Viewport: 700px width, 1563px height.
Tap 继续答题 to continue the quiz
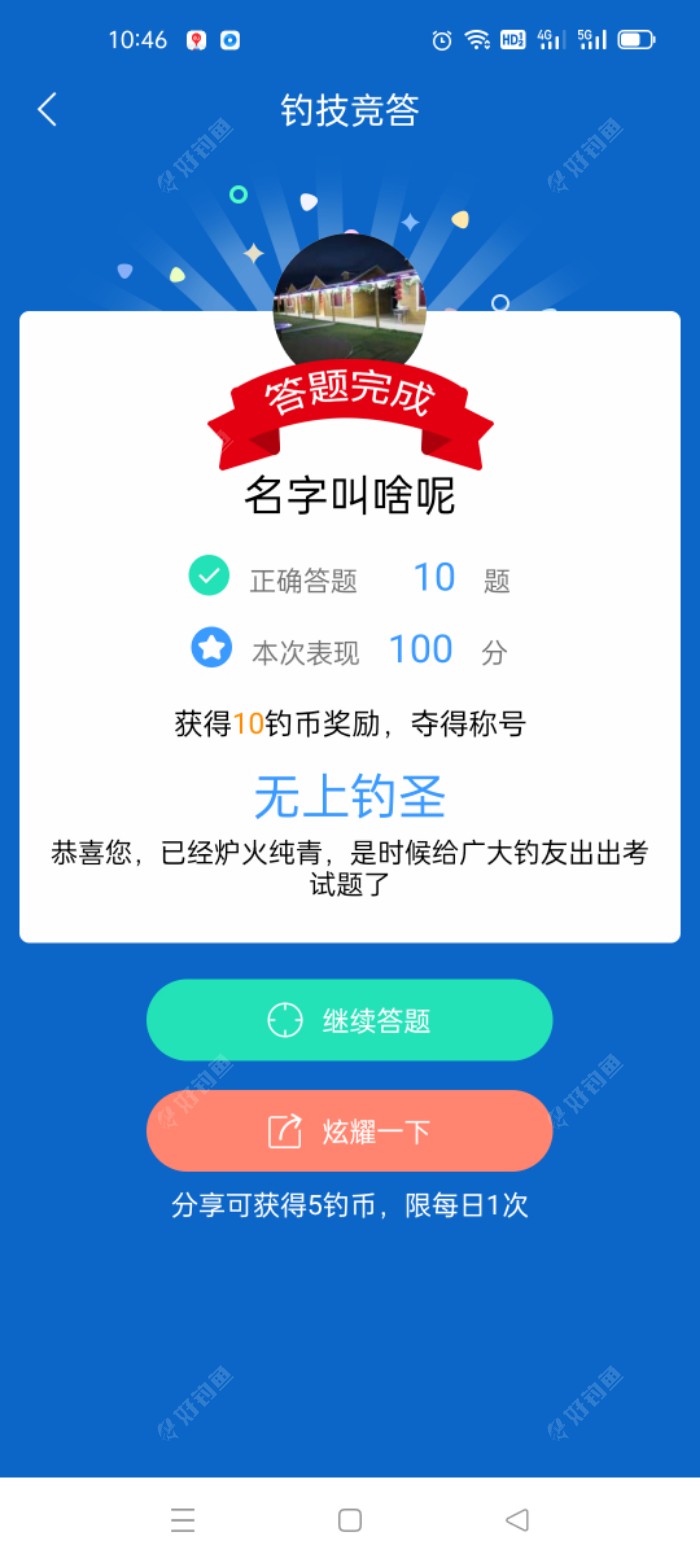(x=349, y=1020)
